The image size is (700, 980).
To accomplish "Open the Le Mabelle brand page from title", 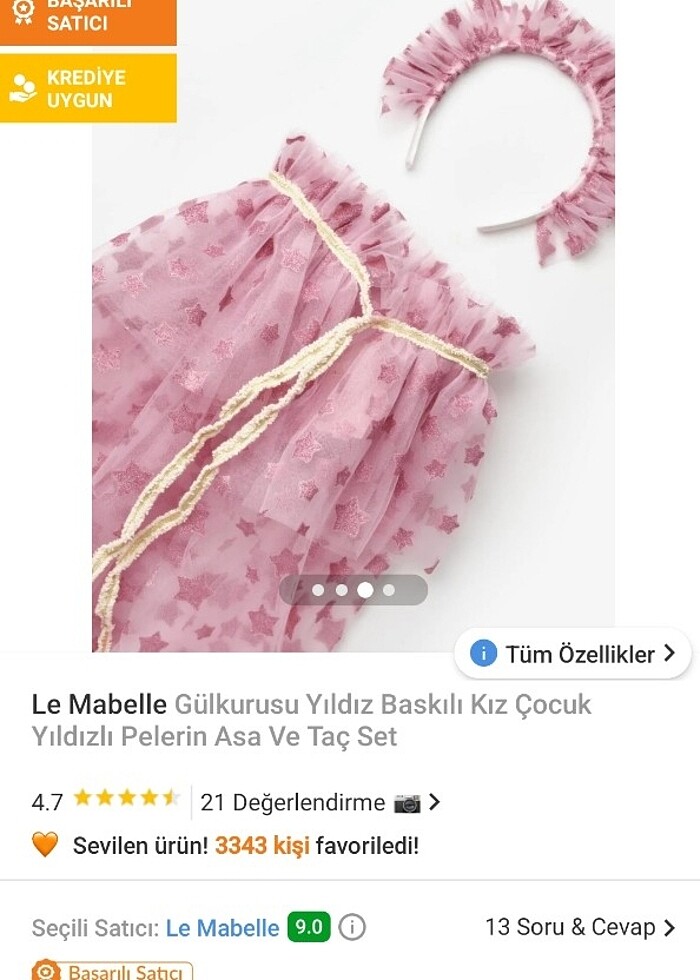I will tap(99, 705).
